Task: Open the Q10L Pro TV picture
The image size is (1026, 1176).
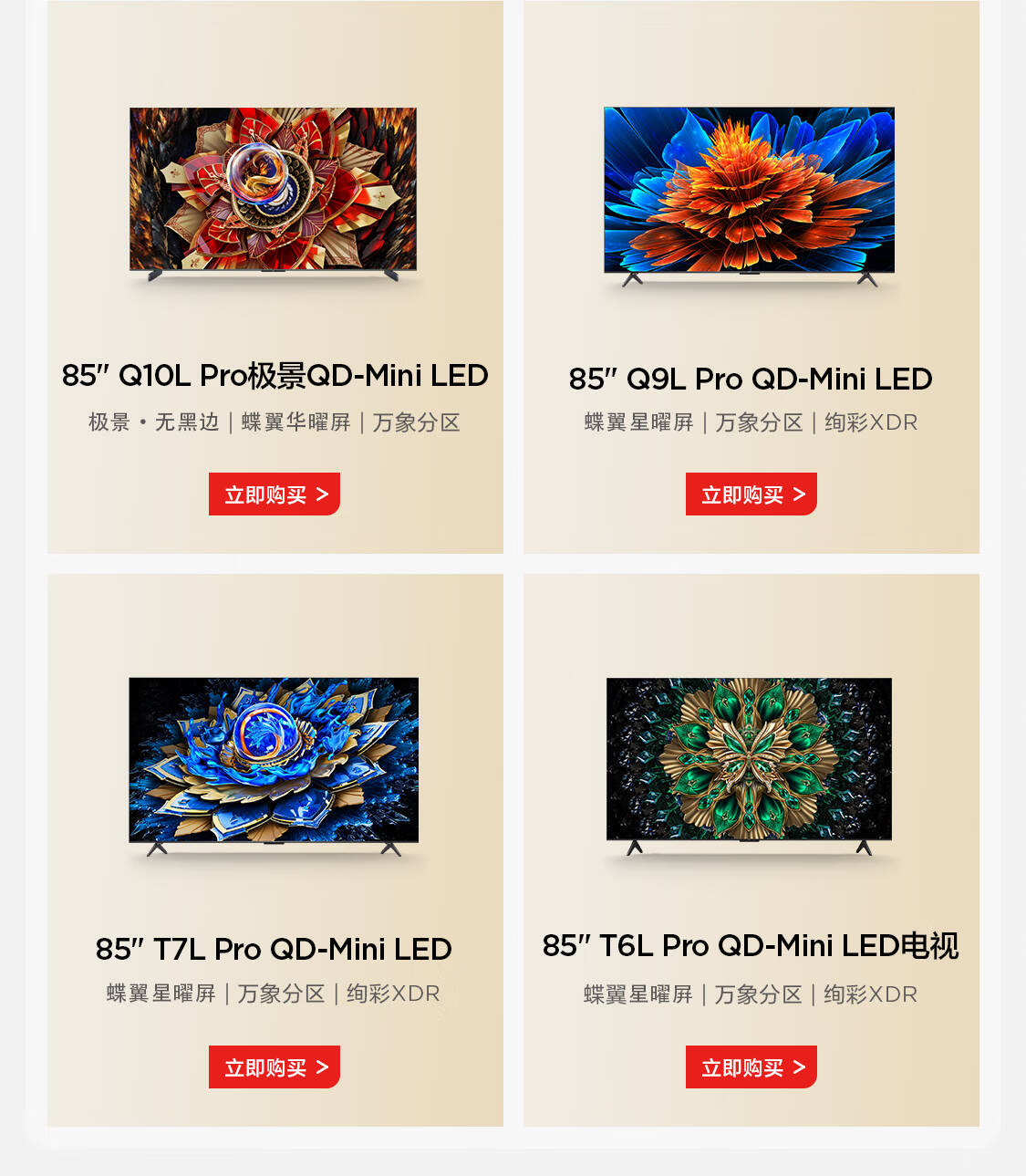Action: coord(274,192)
